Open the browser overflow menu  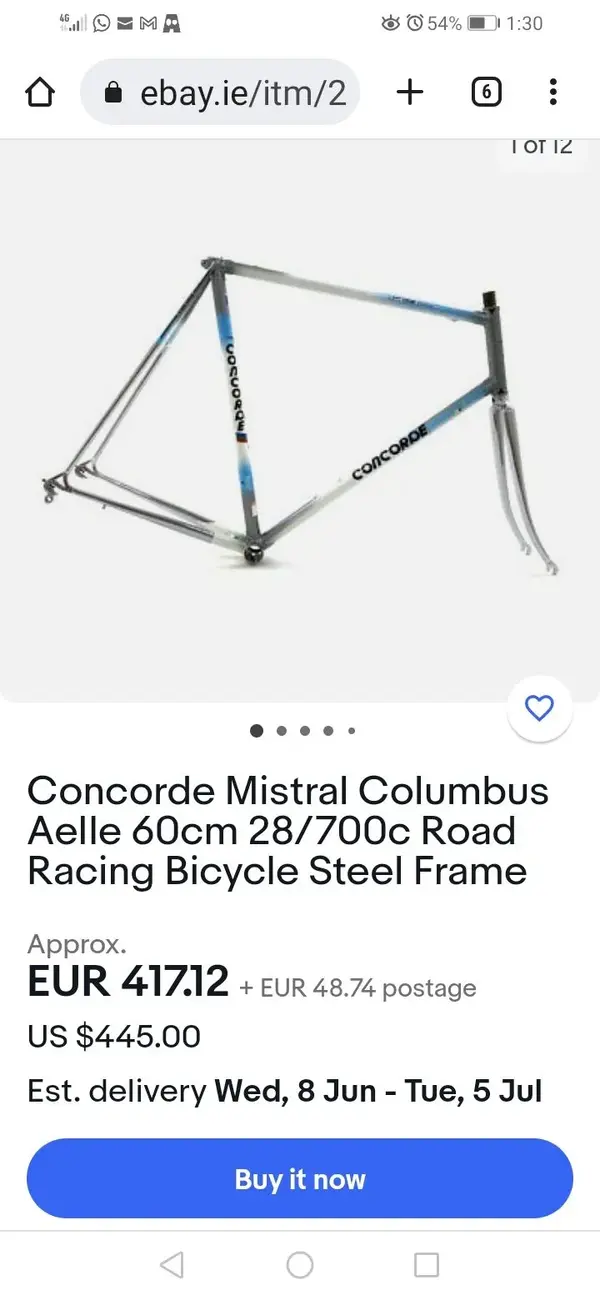(x=553, y=93)
